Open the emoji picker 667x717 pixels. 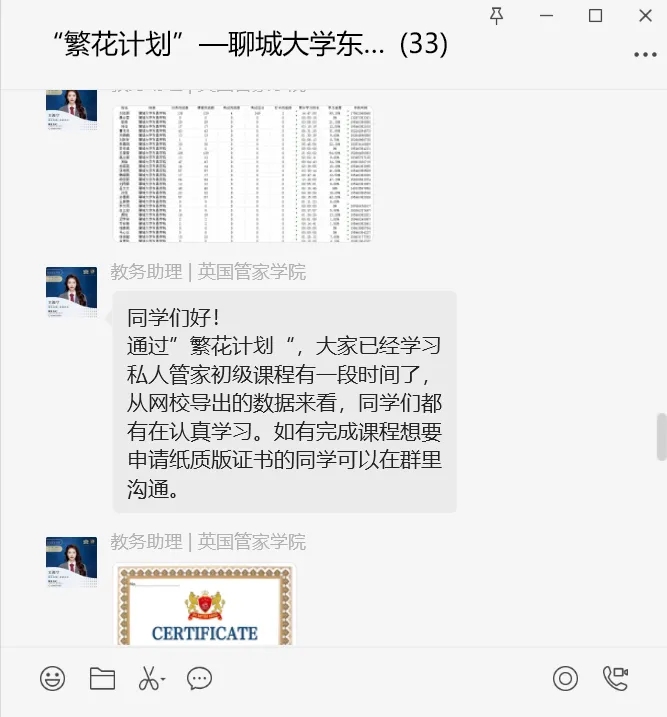(x=52, y=679)
